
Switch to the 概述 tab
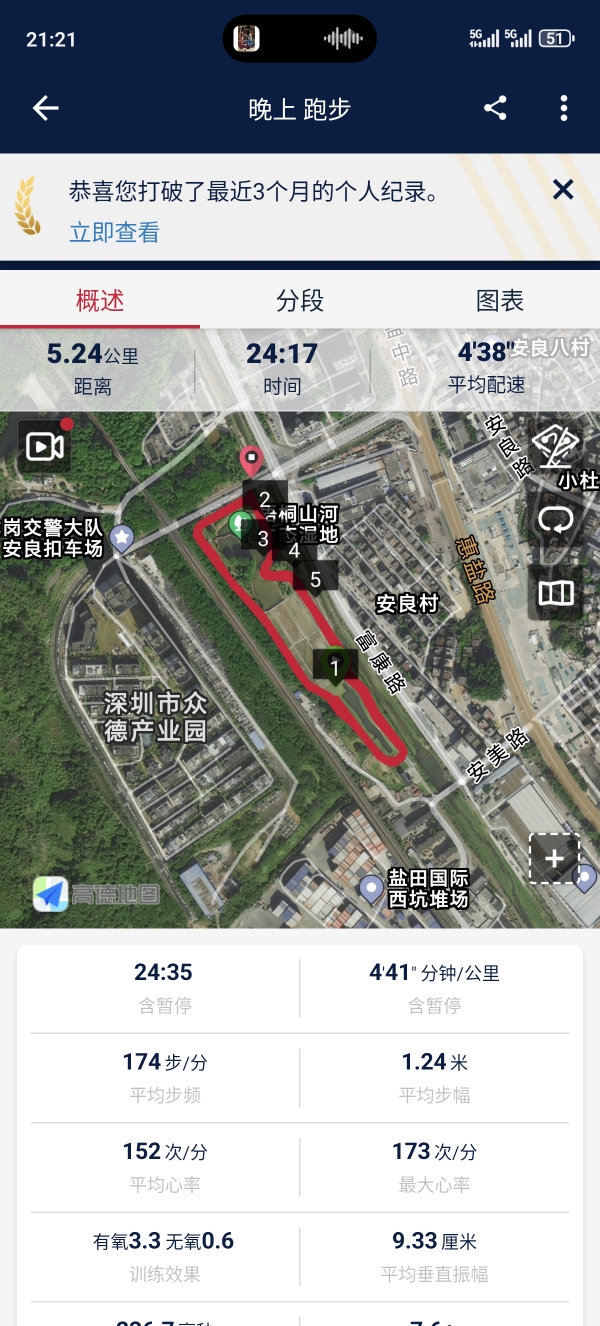(x=100, y=301)
